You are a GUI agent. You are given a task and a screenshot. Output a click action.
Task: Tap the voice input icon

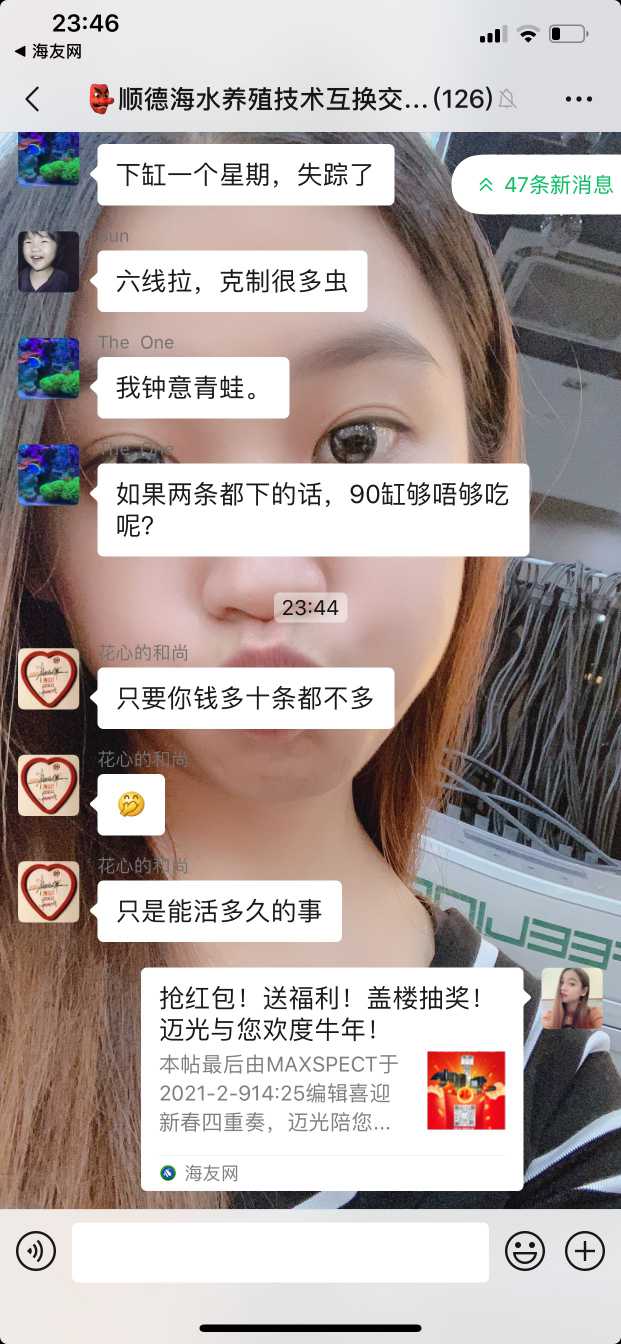tap(36, 1251)
